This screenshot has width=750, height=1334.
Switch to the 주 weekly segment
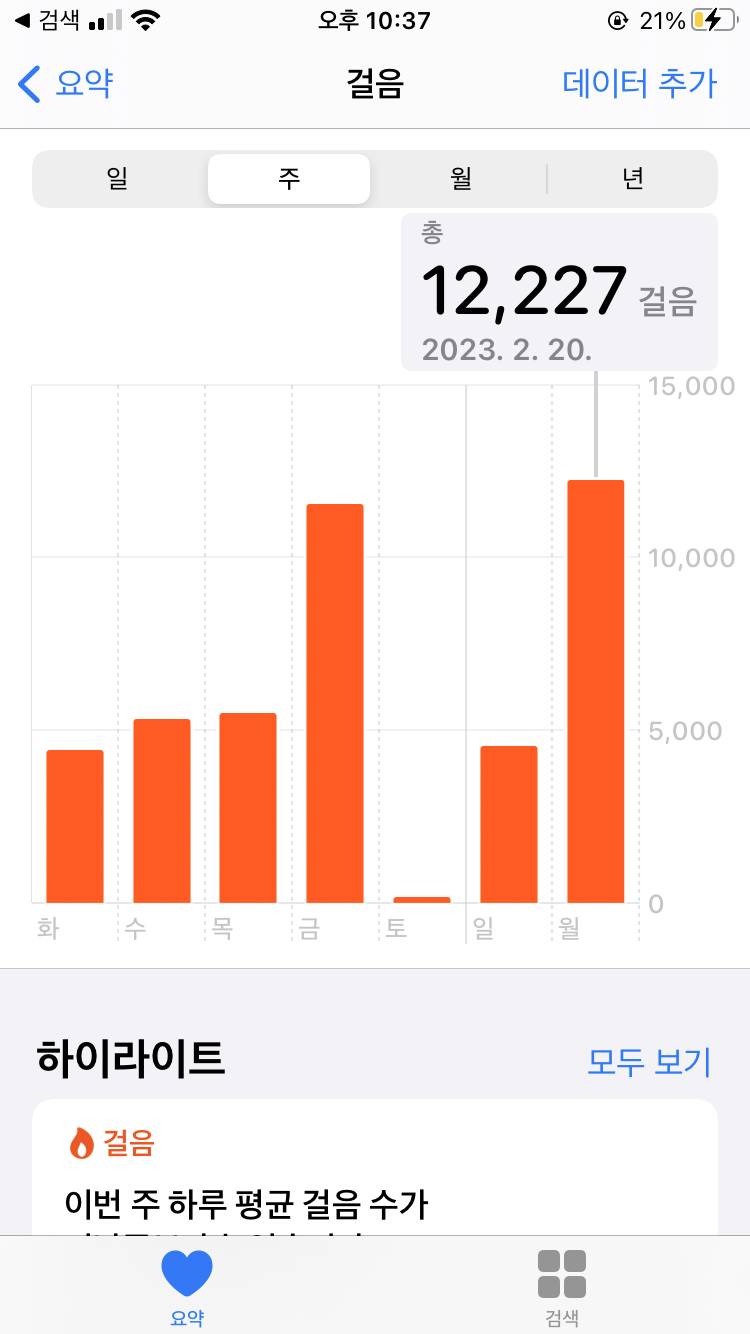tap(288, 178)
